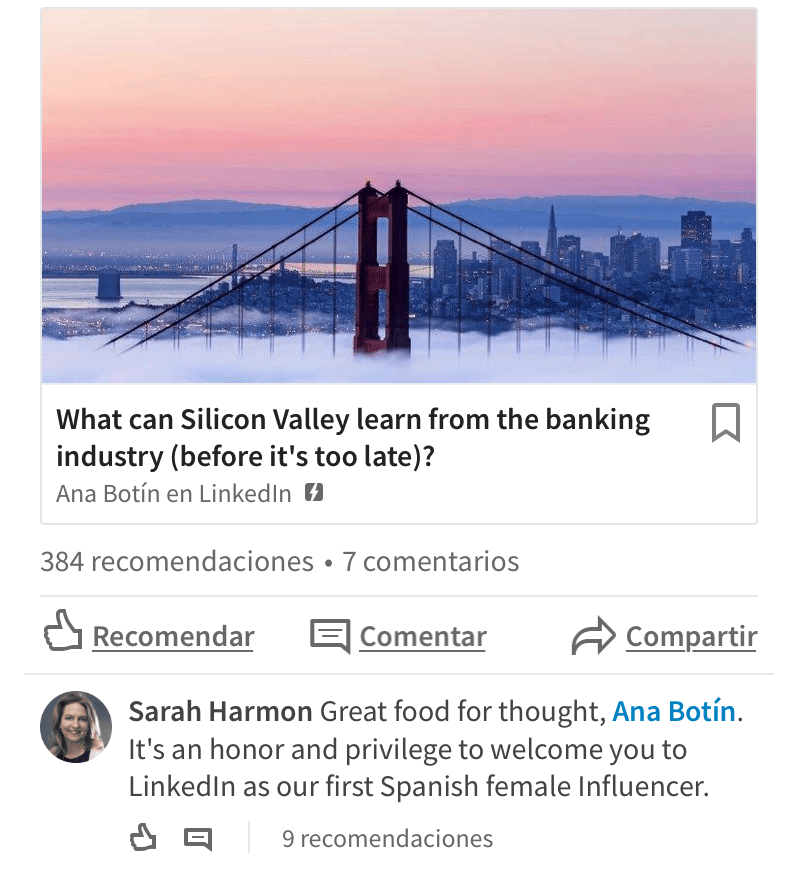Open the 7 comentarios thread
The width and height of the screenshot is (795, 869).
click(x=430, y=562)
